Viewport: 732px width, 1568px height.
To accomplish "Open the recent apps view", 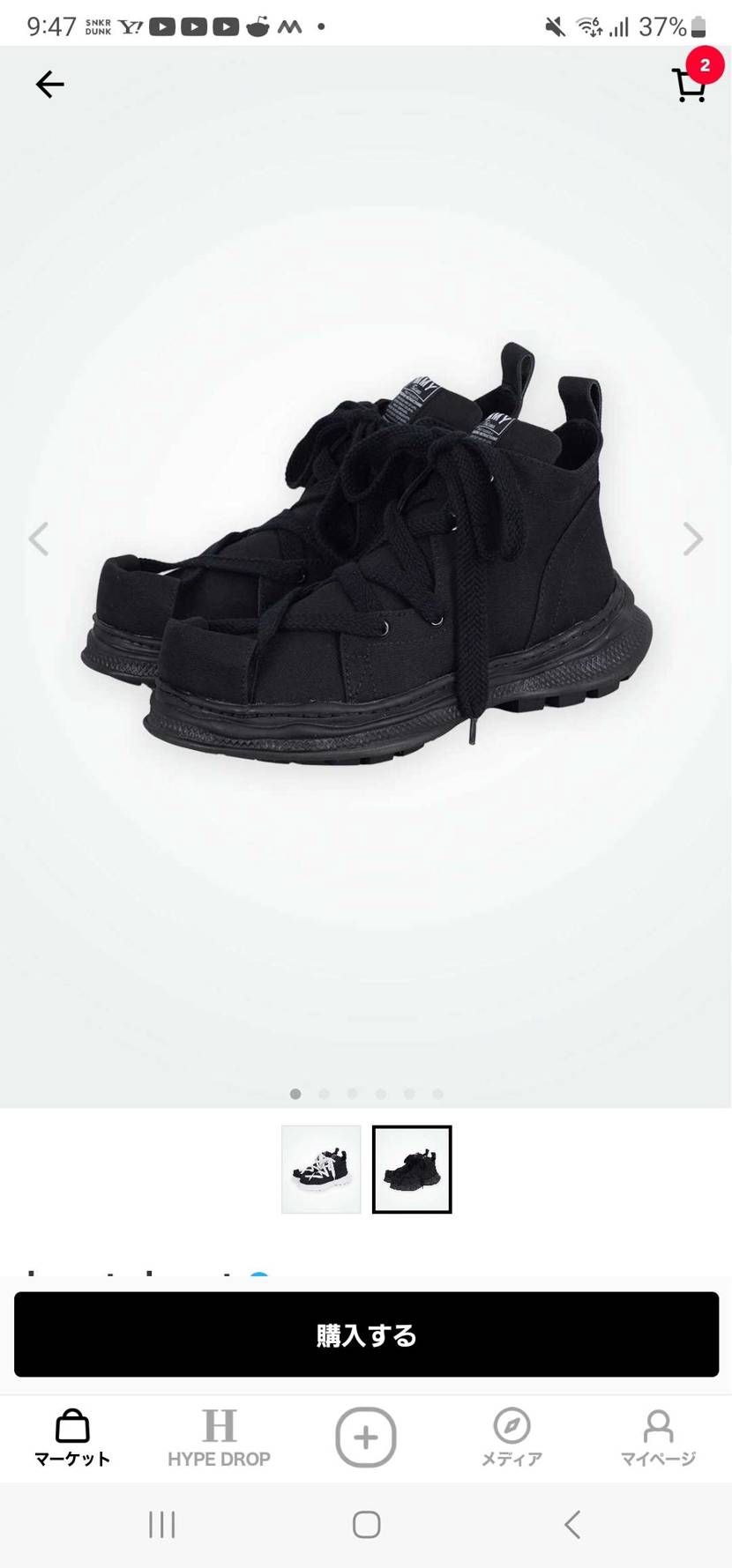I will click(162, 1524).
